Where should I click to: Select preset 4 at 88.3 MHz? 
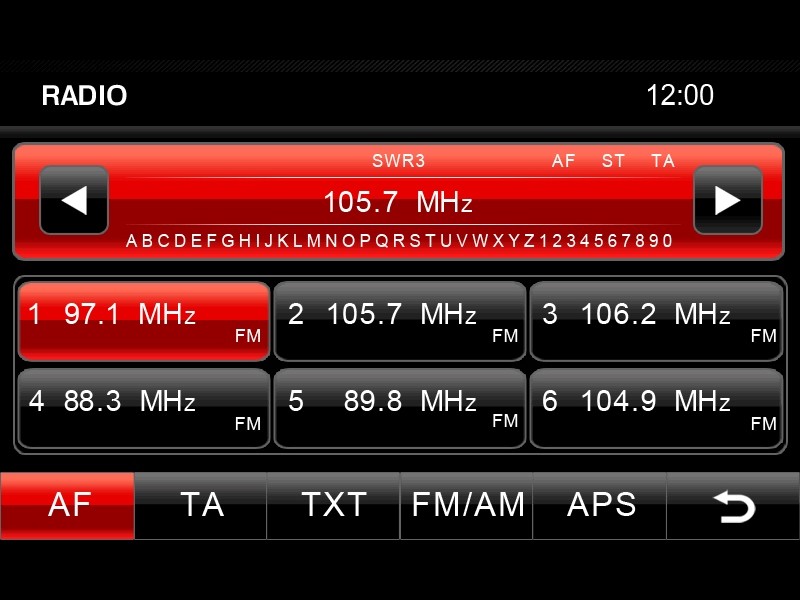click(x=144, y=408)
